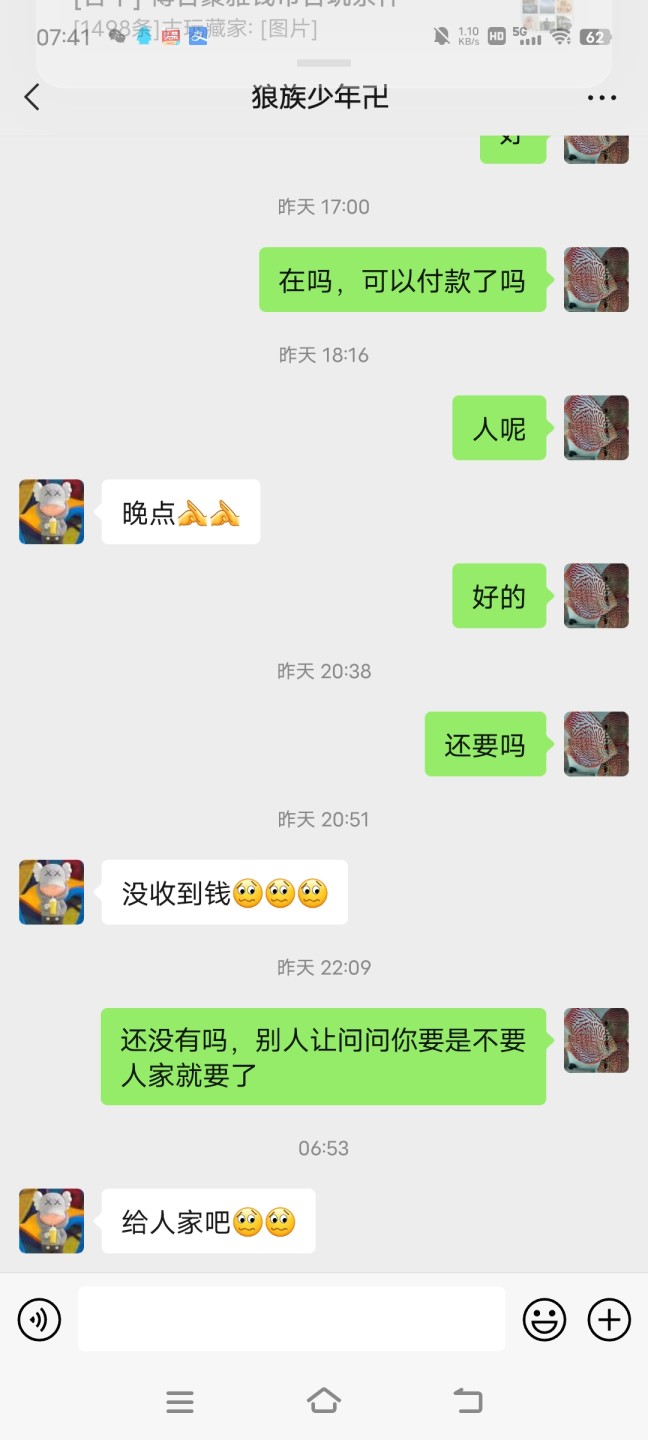Open the three-dot chat info menu

tap(602, 98)
